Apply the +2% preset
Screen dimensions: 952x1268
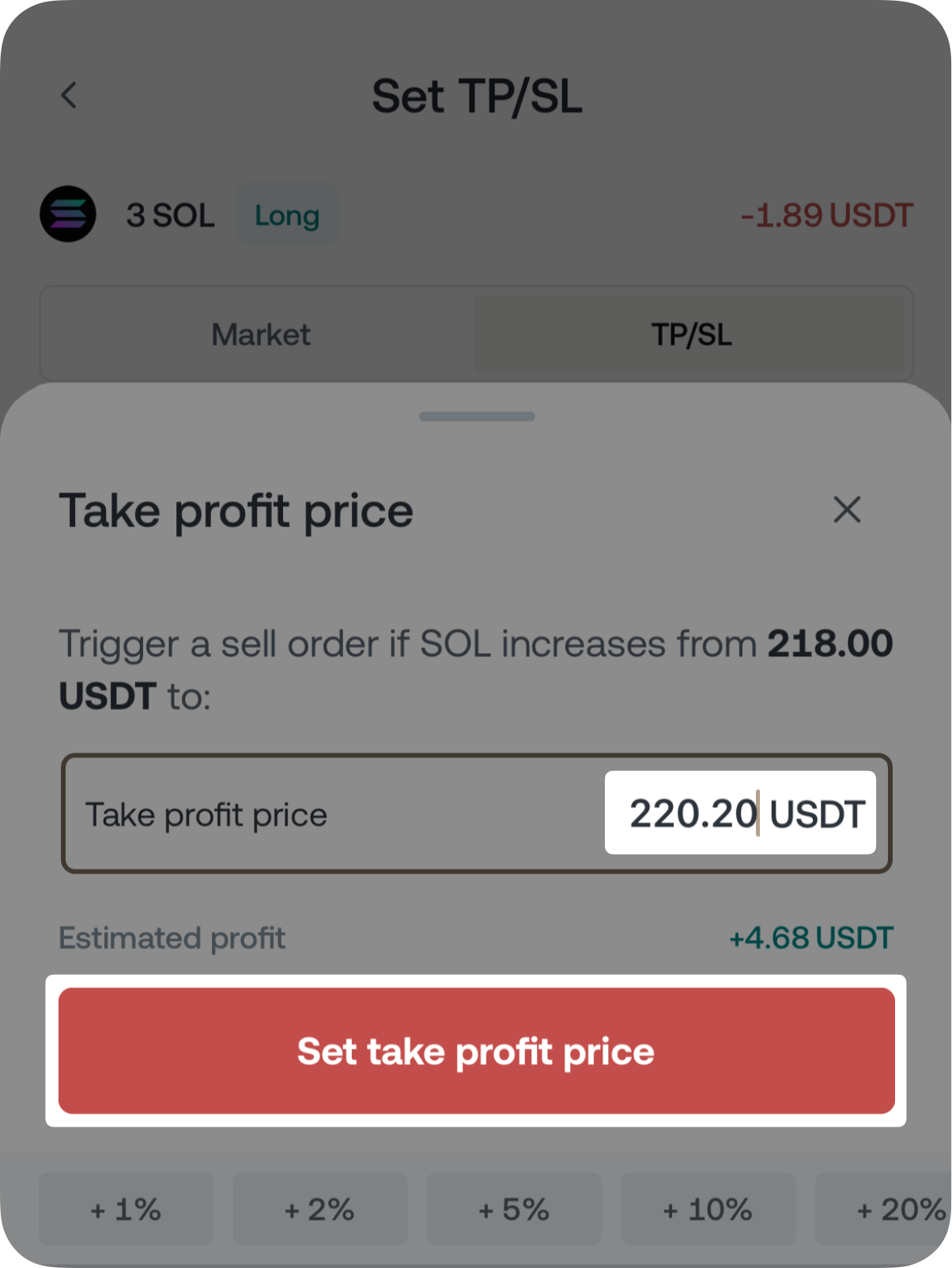[320, 1209]
